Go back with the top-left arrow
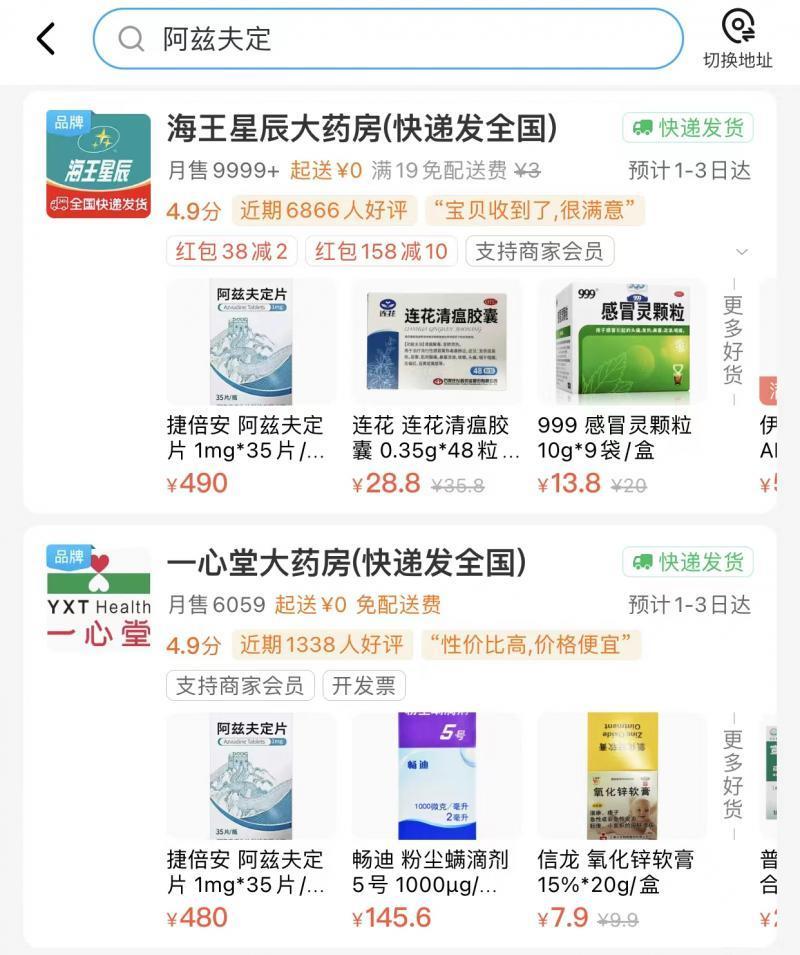The image size is (800, 955). 46,39
